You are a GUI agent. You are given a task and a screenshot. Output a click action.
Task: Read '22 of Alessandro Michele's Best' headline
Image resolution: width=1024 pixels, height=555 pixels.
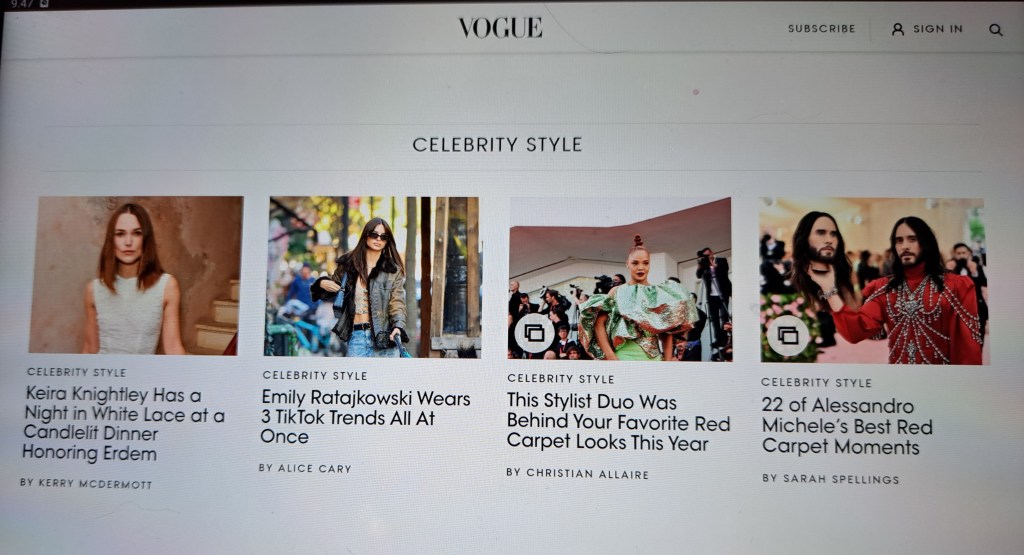point(846,426)
